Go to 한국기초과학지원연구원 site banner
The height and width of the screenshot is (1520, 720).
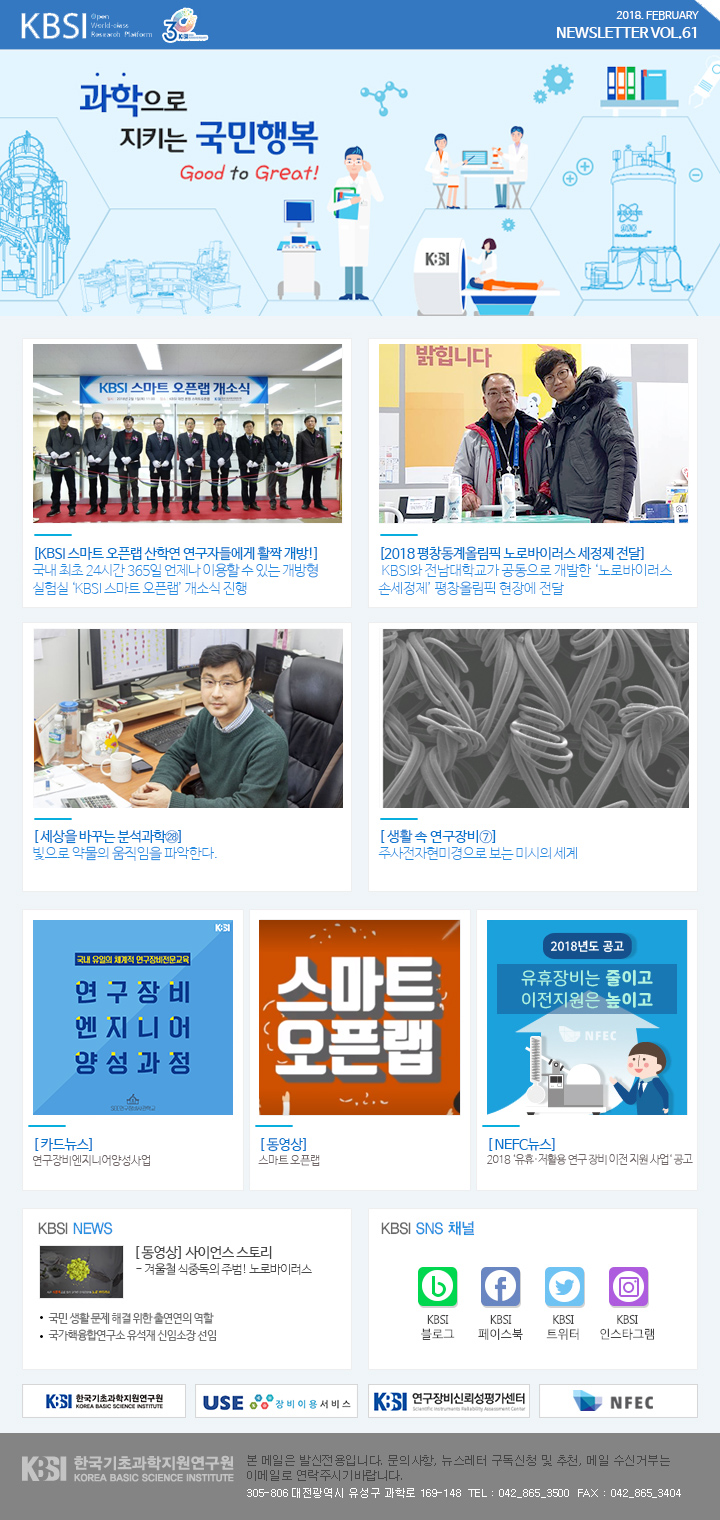point(104,1401)
